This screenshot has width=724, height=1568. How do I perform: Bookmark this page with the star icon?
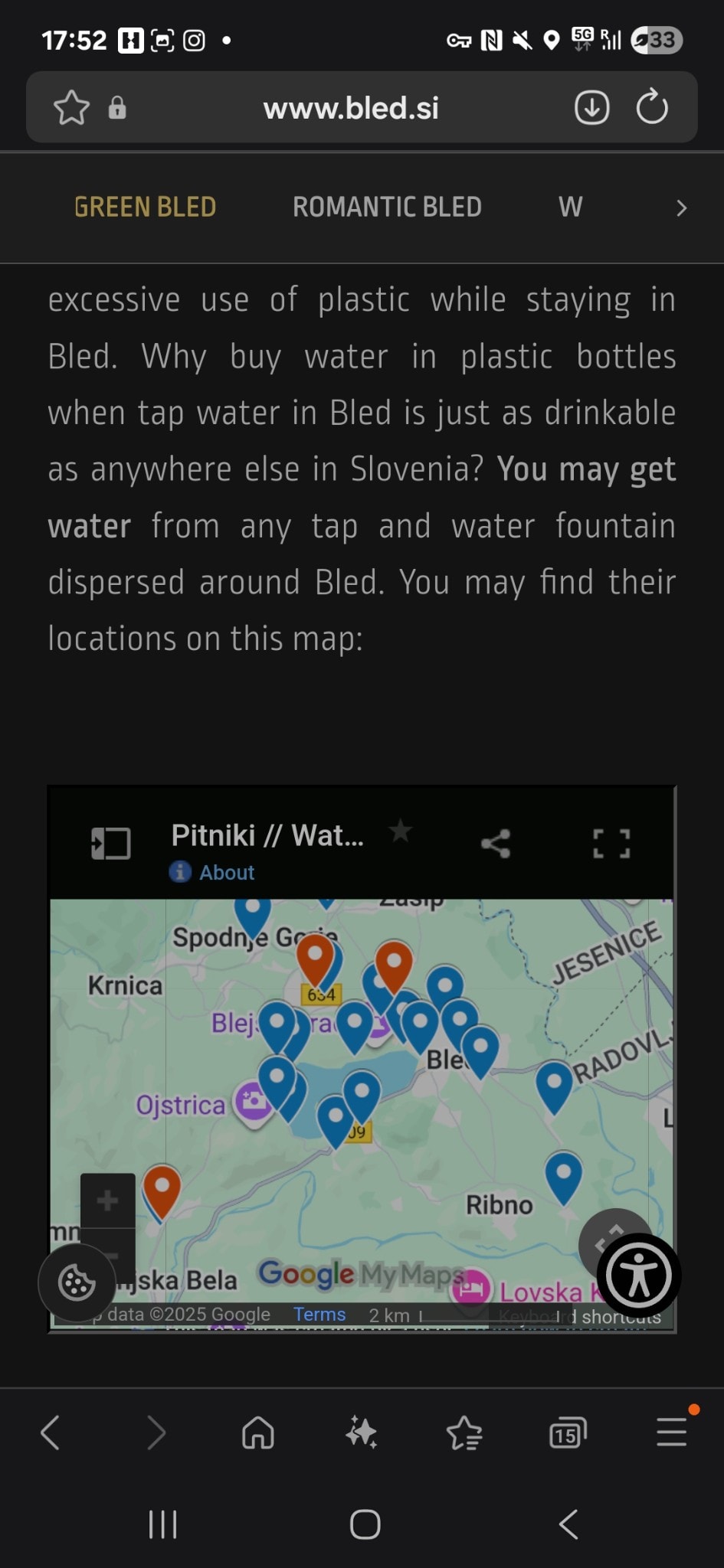(71, 107)
